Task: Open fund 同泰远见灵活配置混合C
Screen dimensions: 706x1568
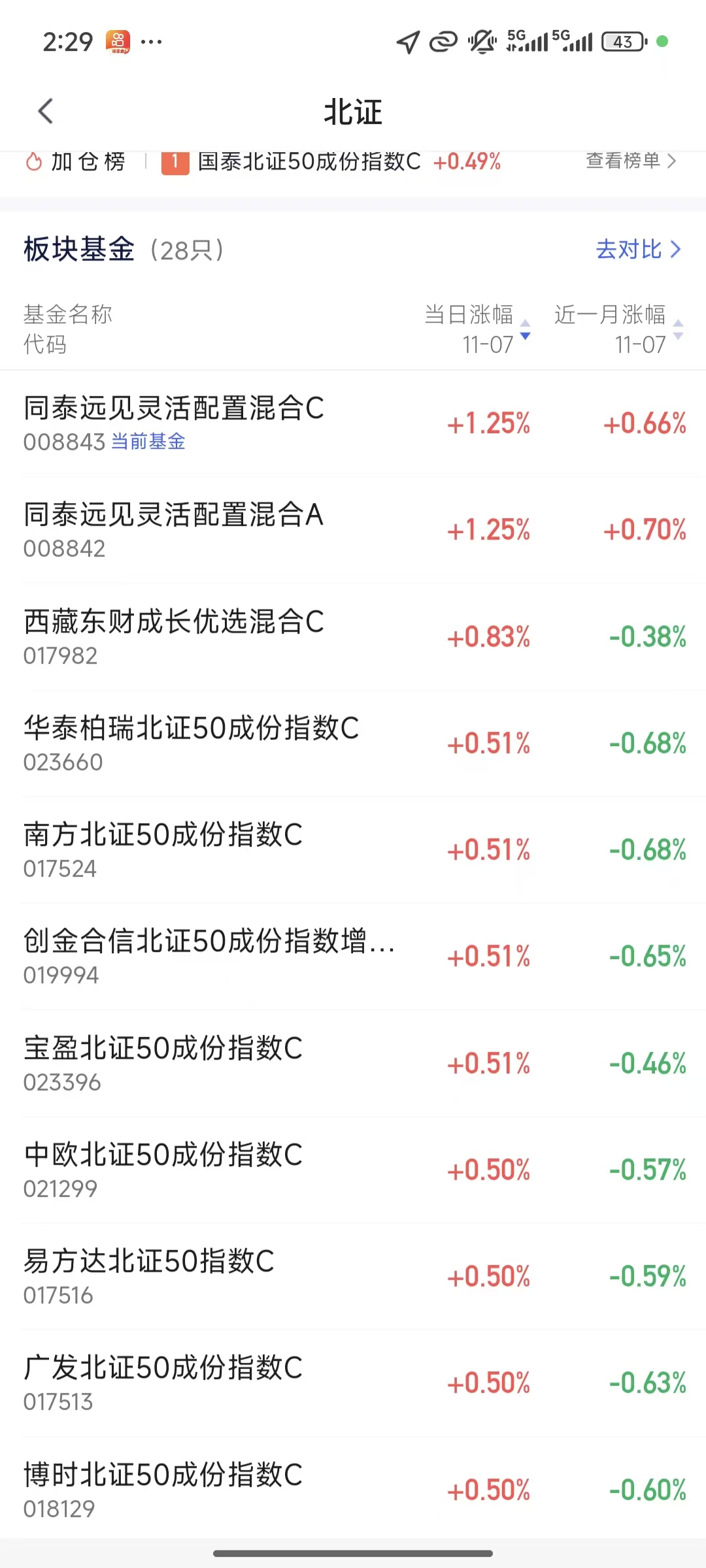Action: [x=174, y=422]
